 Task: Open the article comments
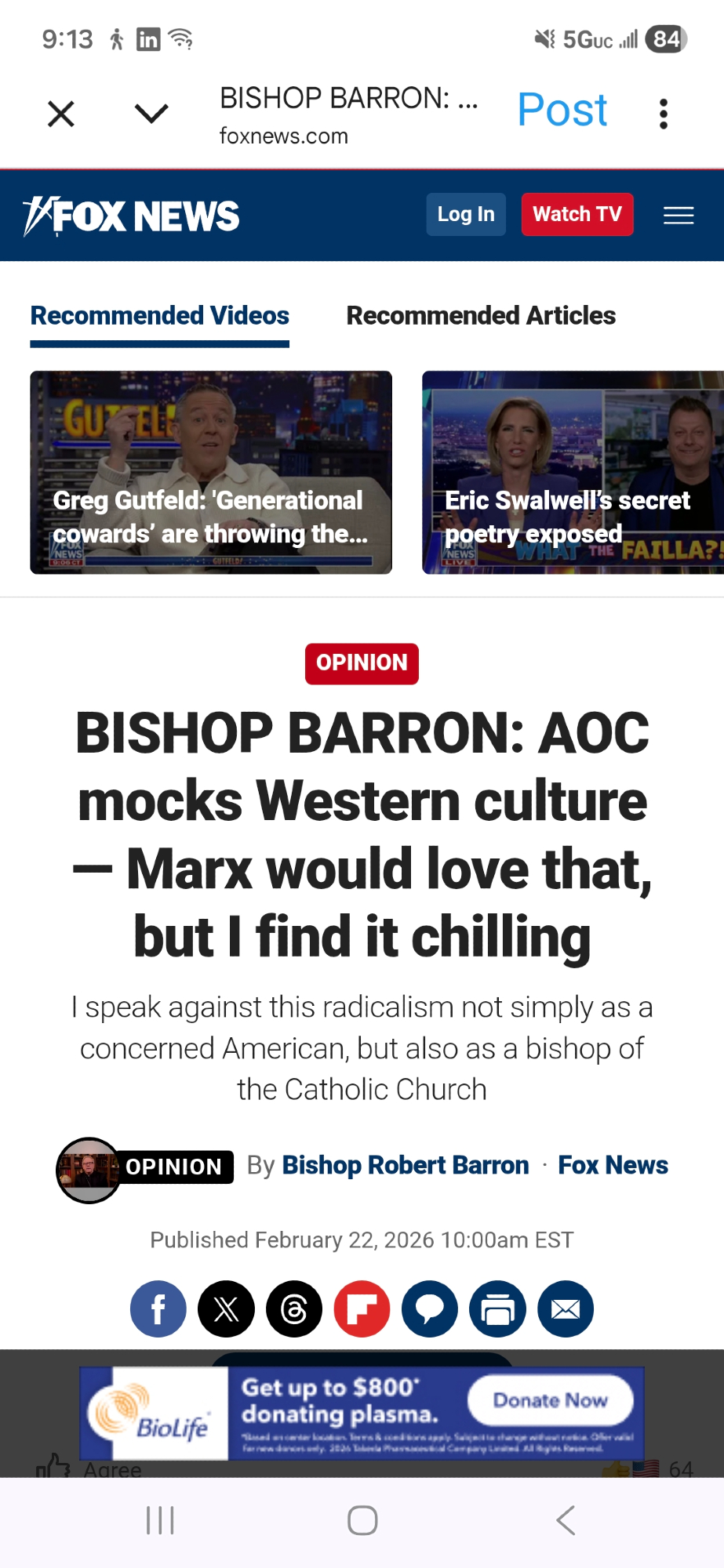[x=429, y=1308]
